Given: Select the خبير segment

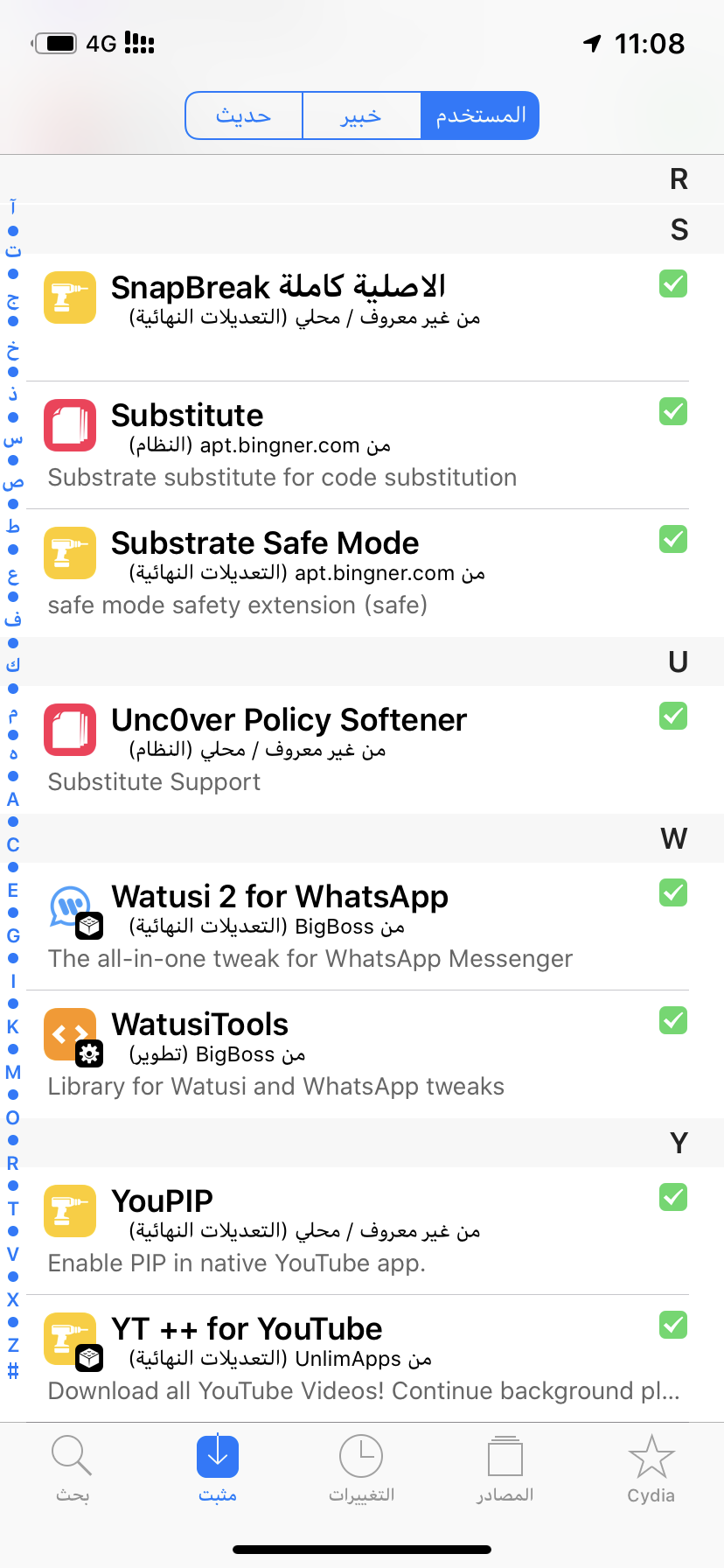Looking at the screenshot, I should coord(361,115).
